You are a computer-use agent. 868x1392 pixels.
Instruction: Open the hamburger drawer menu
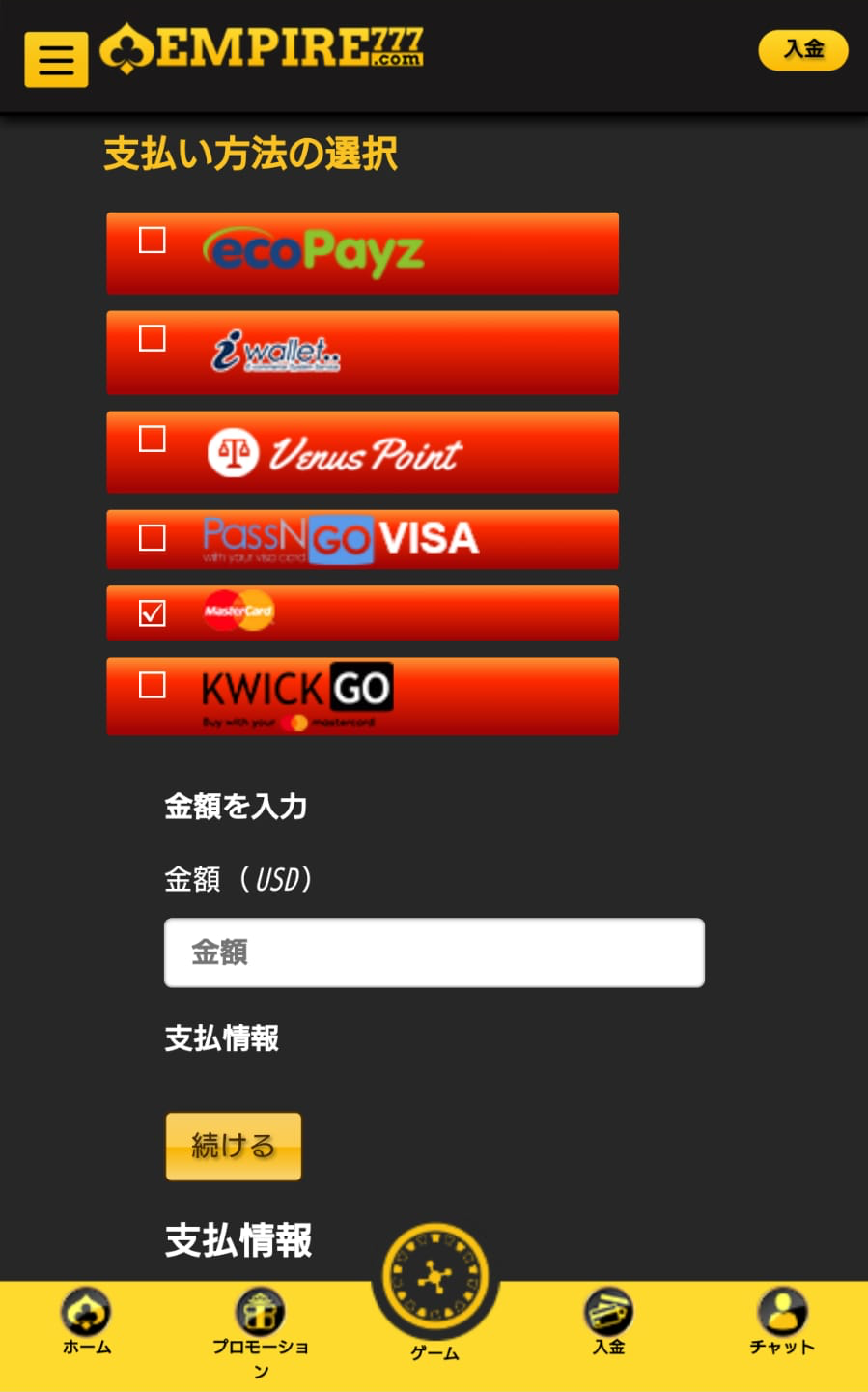[56, 60]
